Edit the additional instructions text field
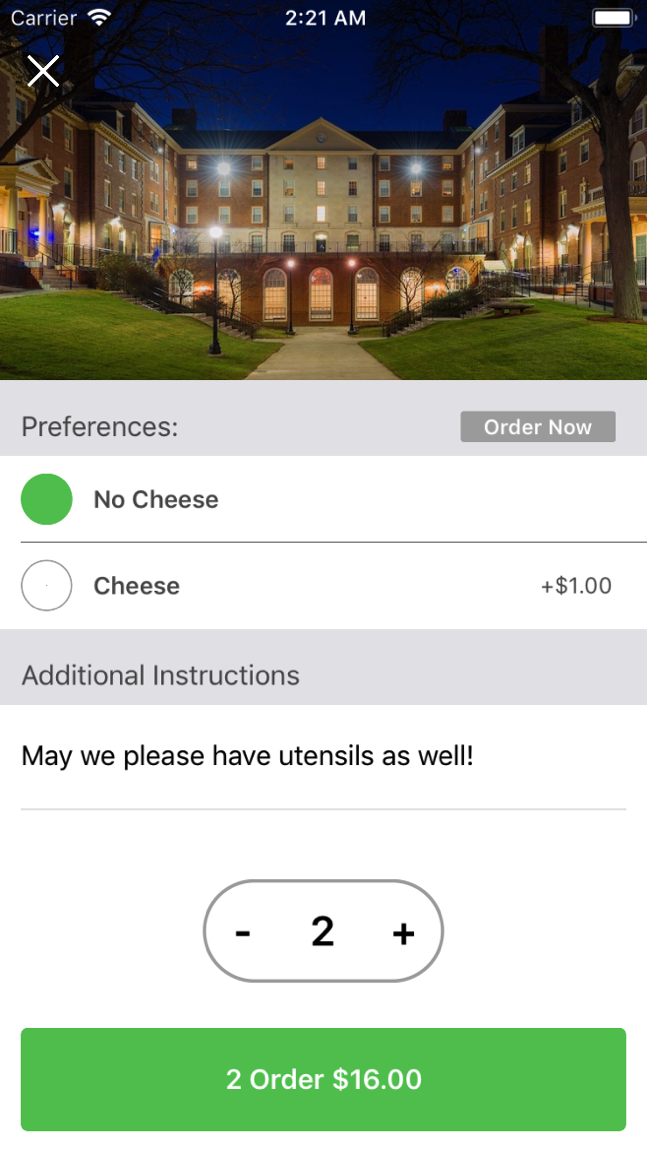Screen dimensions: 647x1152 click(x=323, y=757)
